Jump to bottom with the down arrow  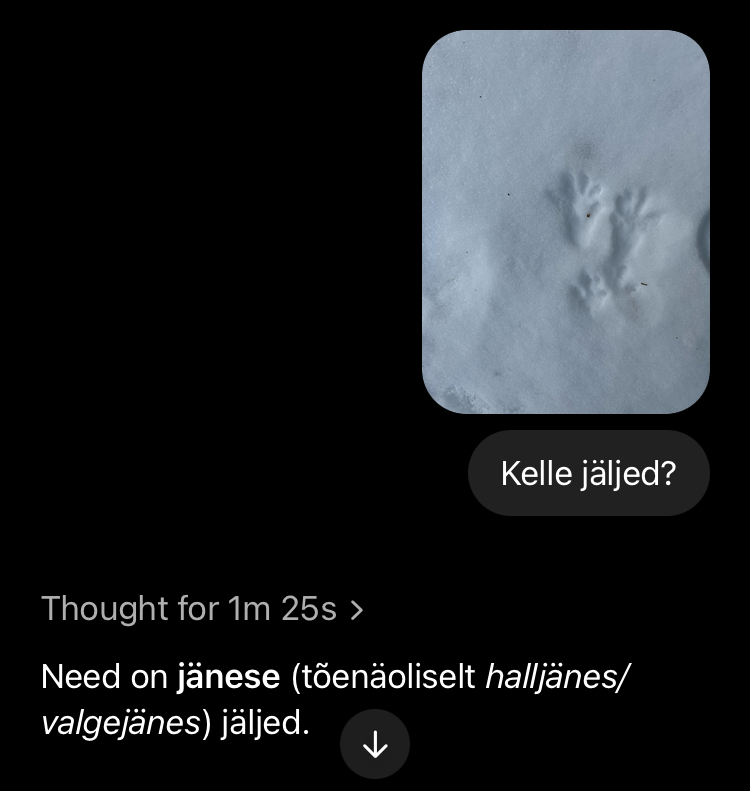coord(375,744)
